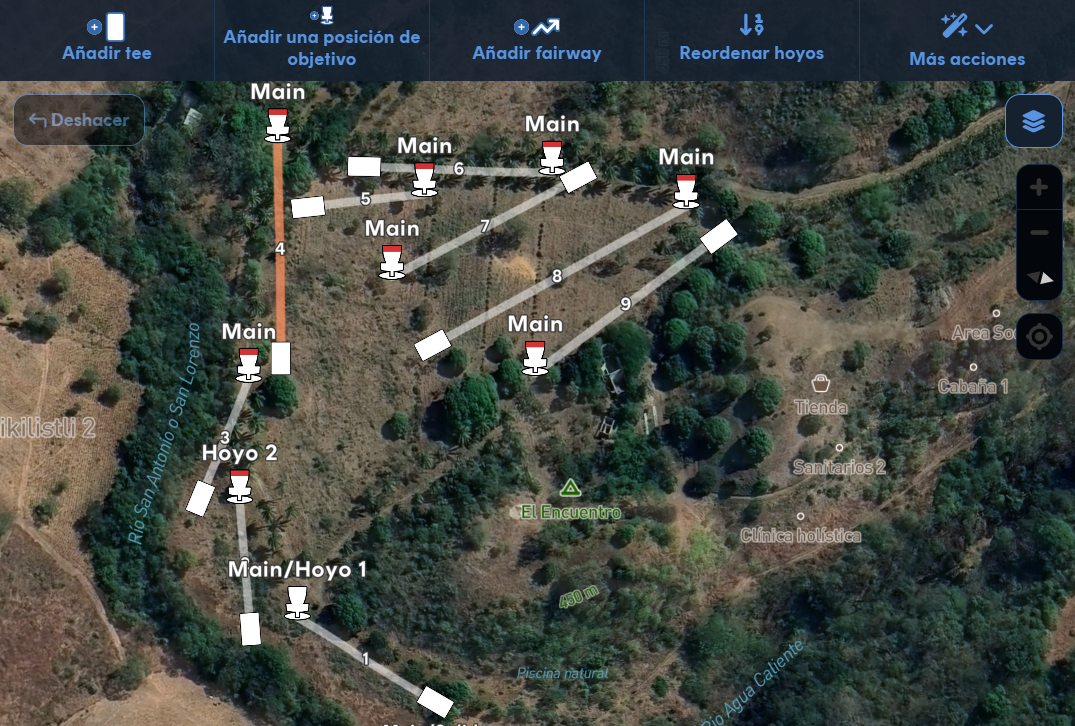This screenshot has height=726, width=1075.
Task: Select the Main/Hoyo 1 basket marker
Action: coord(296,603)
